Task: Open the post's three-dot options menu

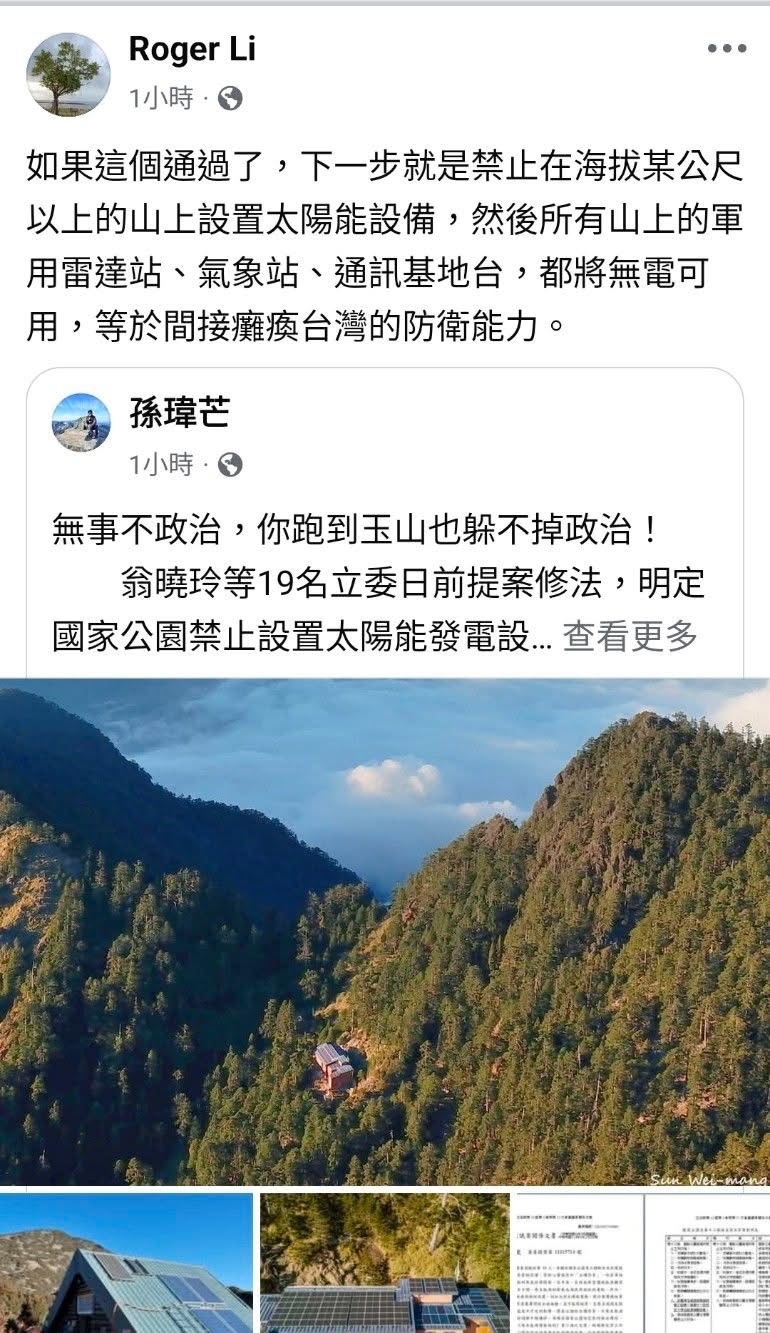Action: pos(726,49)
